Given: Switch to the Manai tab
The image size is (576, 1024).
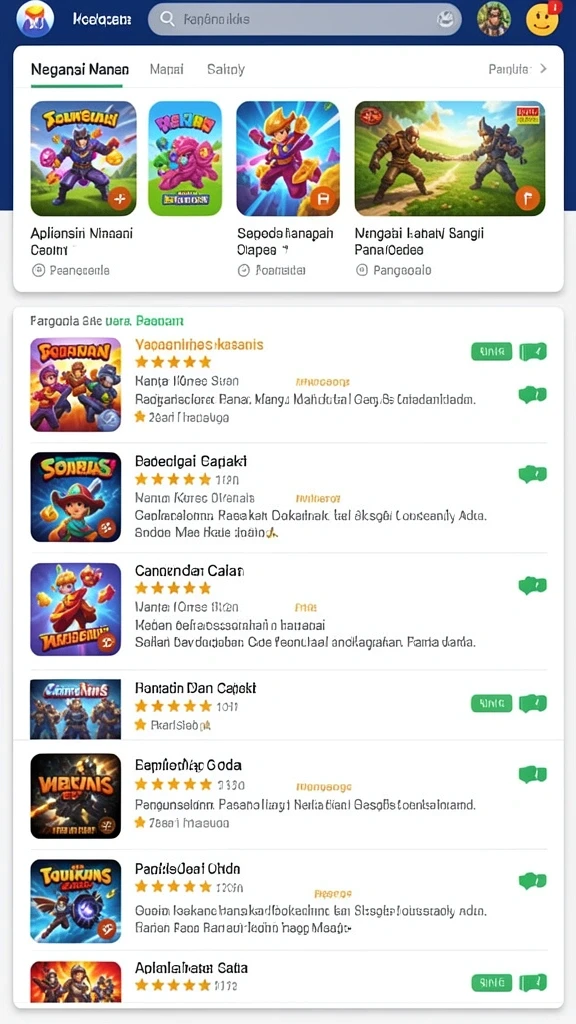Looking at the screenshot, I should click(x=167, y=69).
